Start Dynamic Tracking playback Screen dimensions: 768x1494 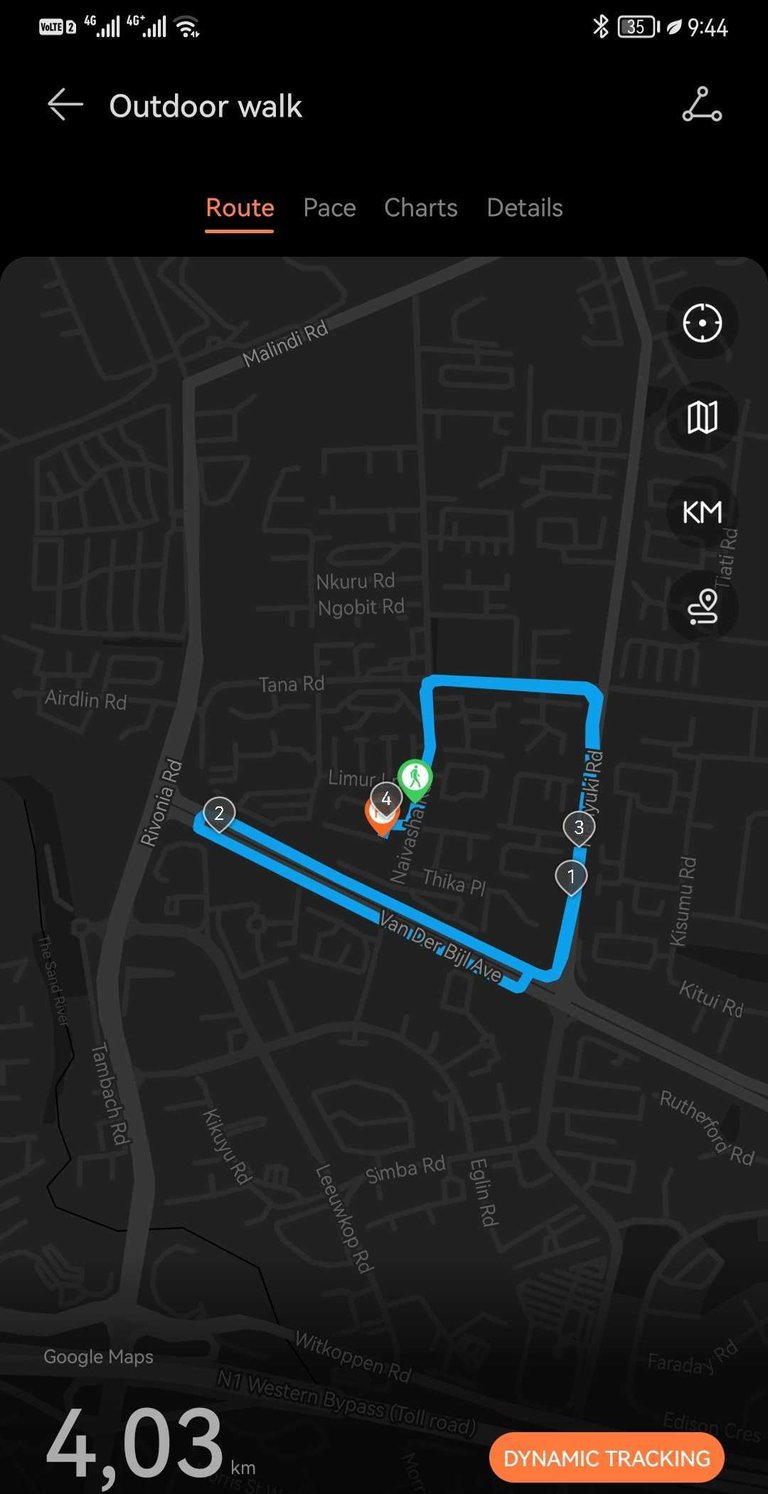(606, 1458)
